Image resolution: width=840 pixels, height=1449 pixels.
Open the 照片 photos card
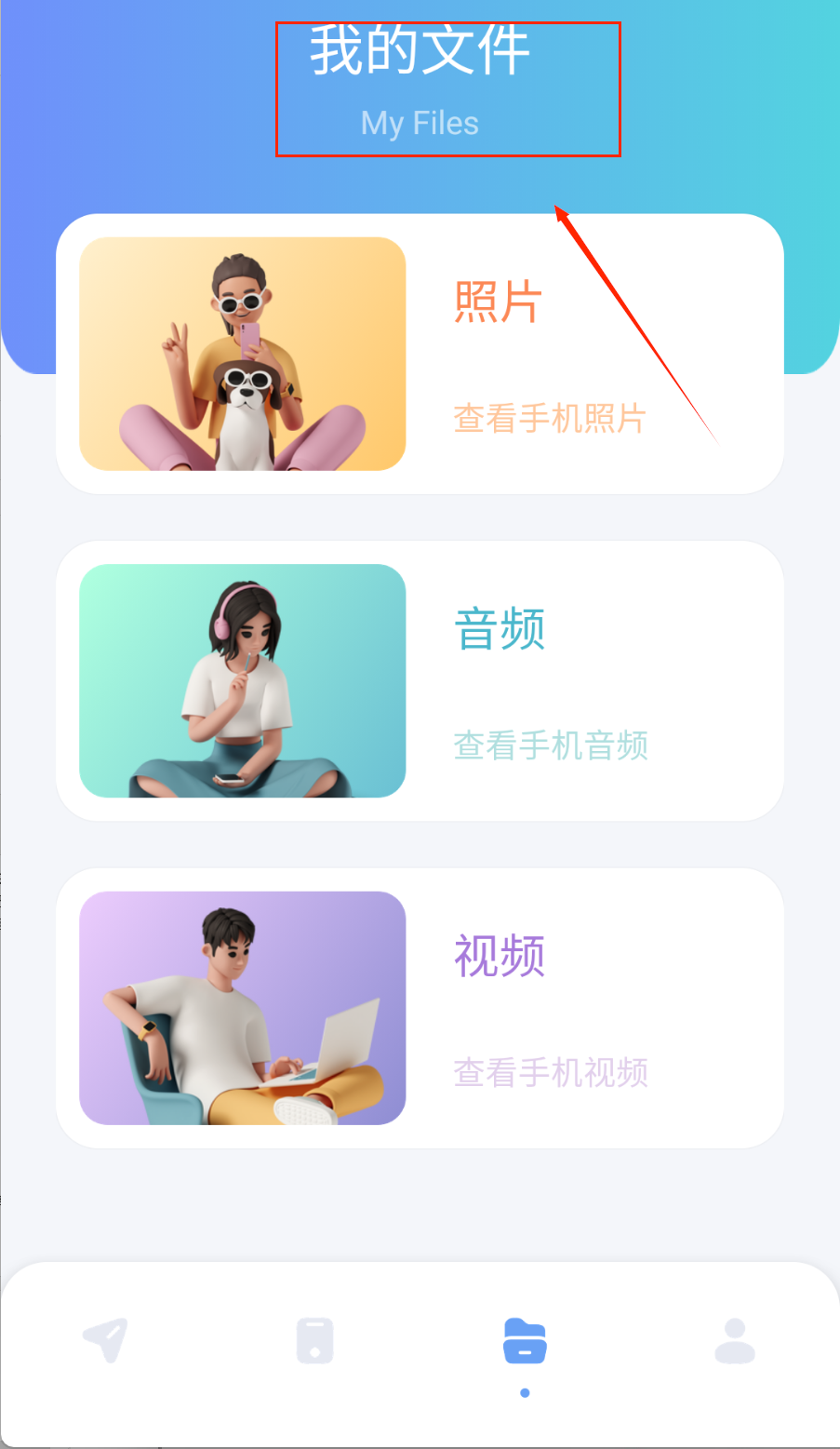[420, 355]
